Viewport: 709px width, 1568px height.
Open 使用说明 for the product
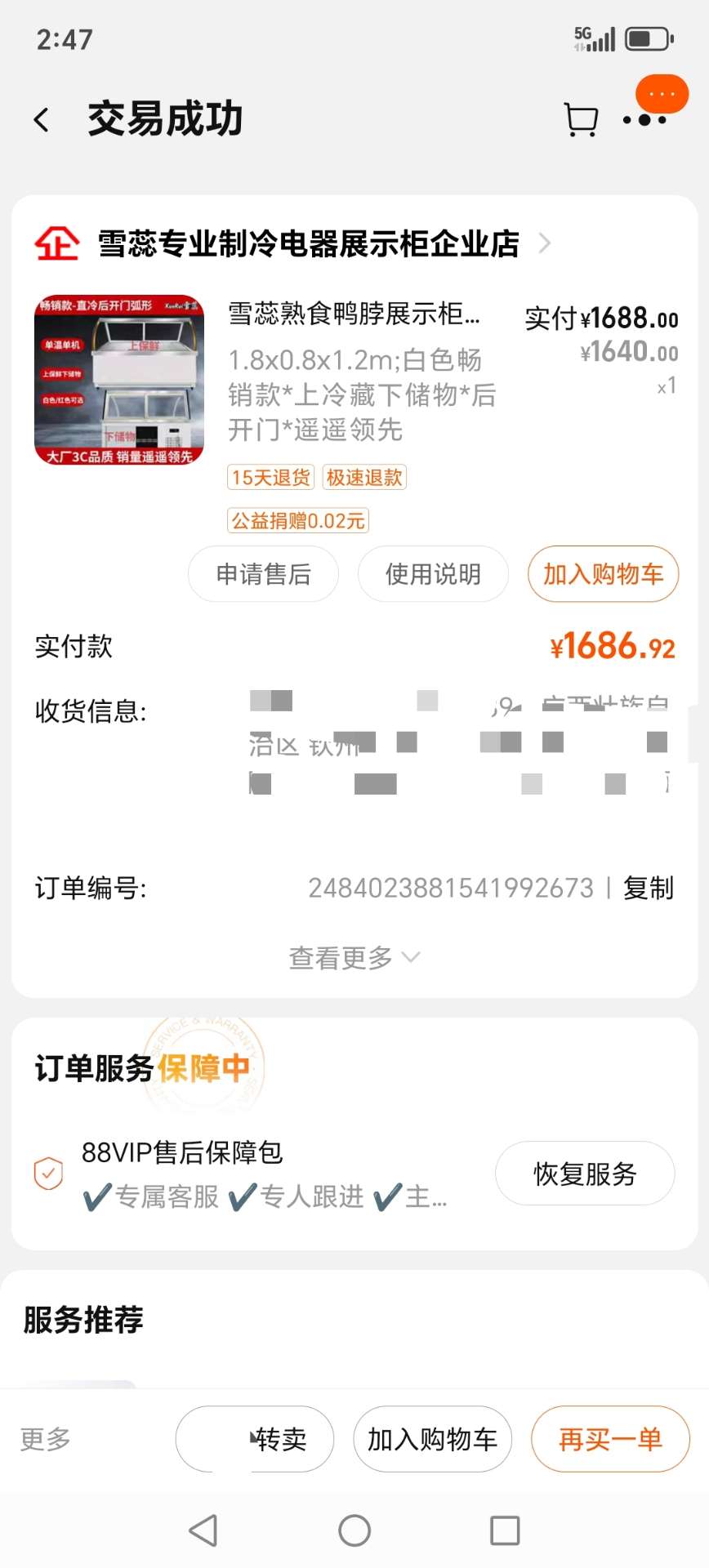(x=433, y=574)
